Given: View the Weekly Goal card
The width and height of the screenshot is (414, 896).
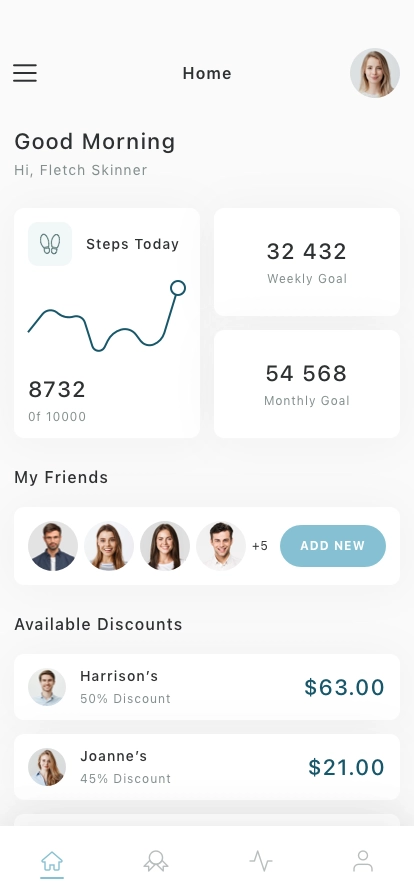Looking at the screenshot, I should pos(307,262).
